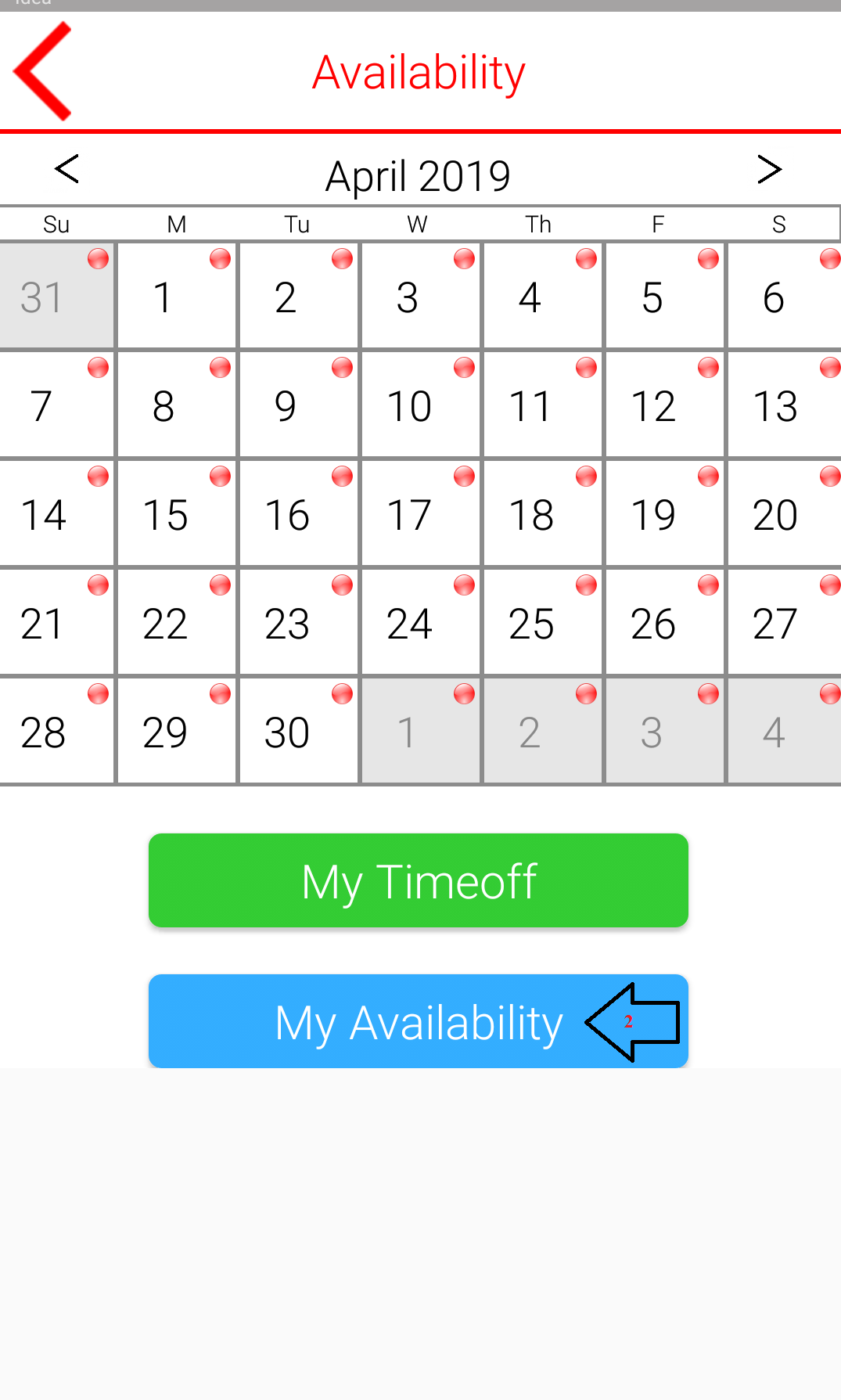The height and width of the screenshot is (1400, 841).
Task: Tap April 9 on the calendar
Action: pyautogui.click(x=299, y=405)
